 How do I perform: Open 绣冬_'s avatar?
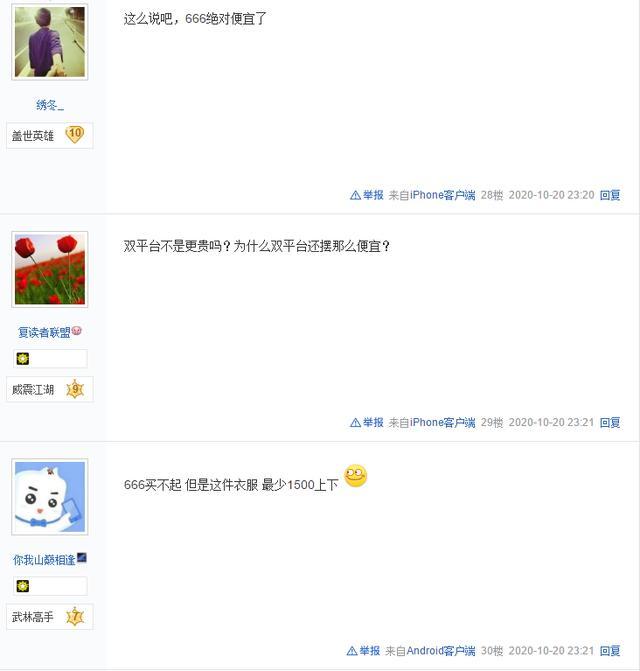(x=49, y=42)
